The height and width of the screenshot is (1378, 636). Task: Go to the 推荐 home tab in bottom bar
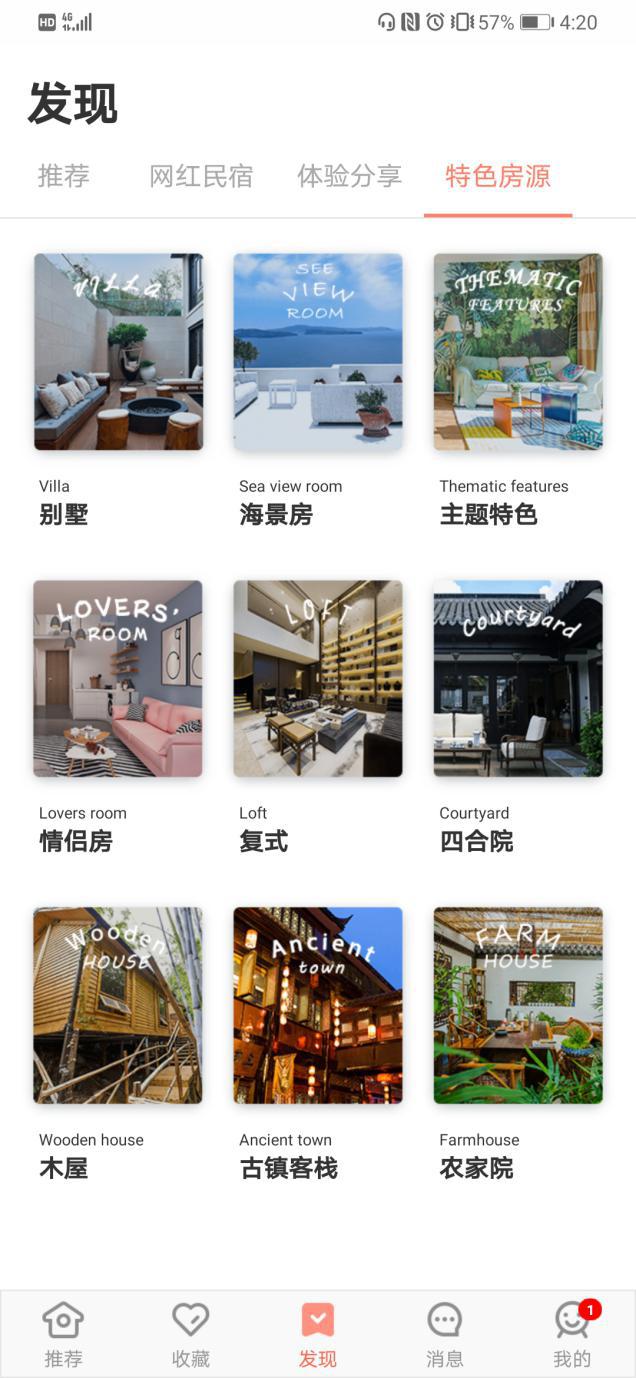click(63, 1334)
